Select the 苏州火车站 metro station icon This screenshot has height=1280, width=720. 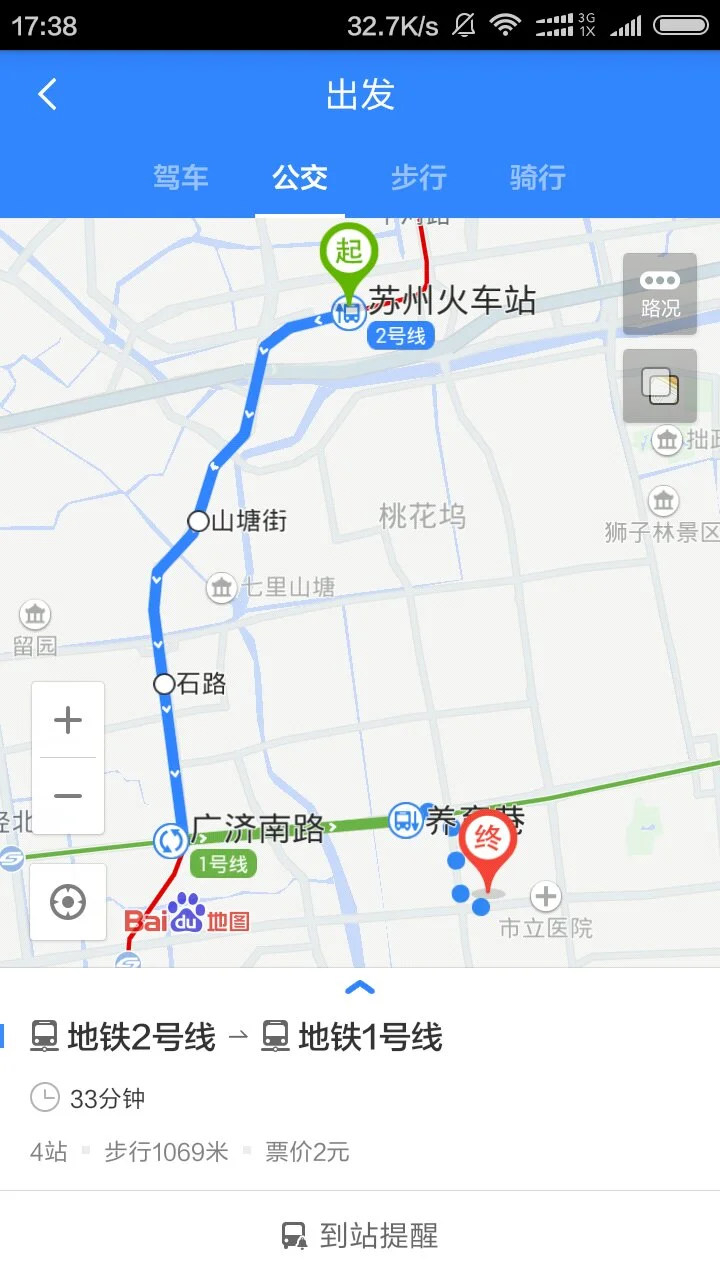point(348,311)
